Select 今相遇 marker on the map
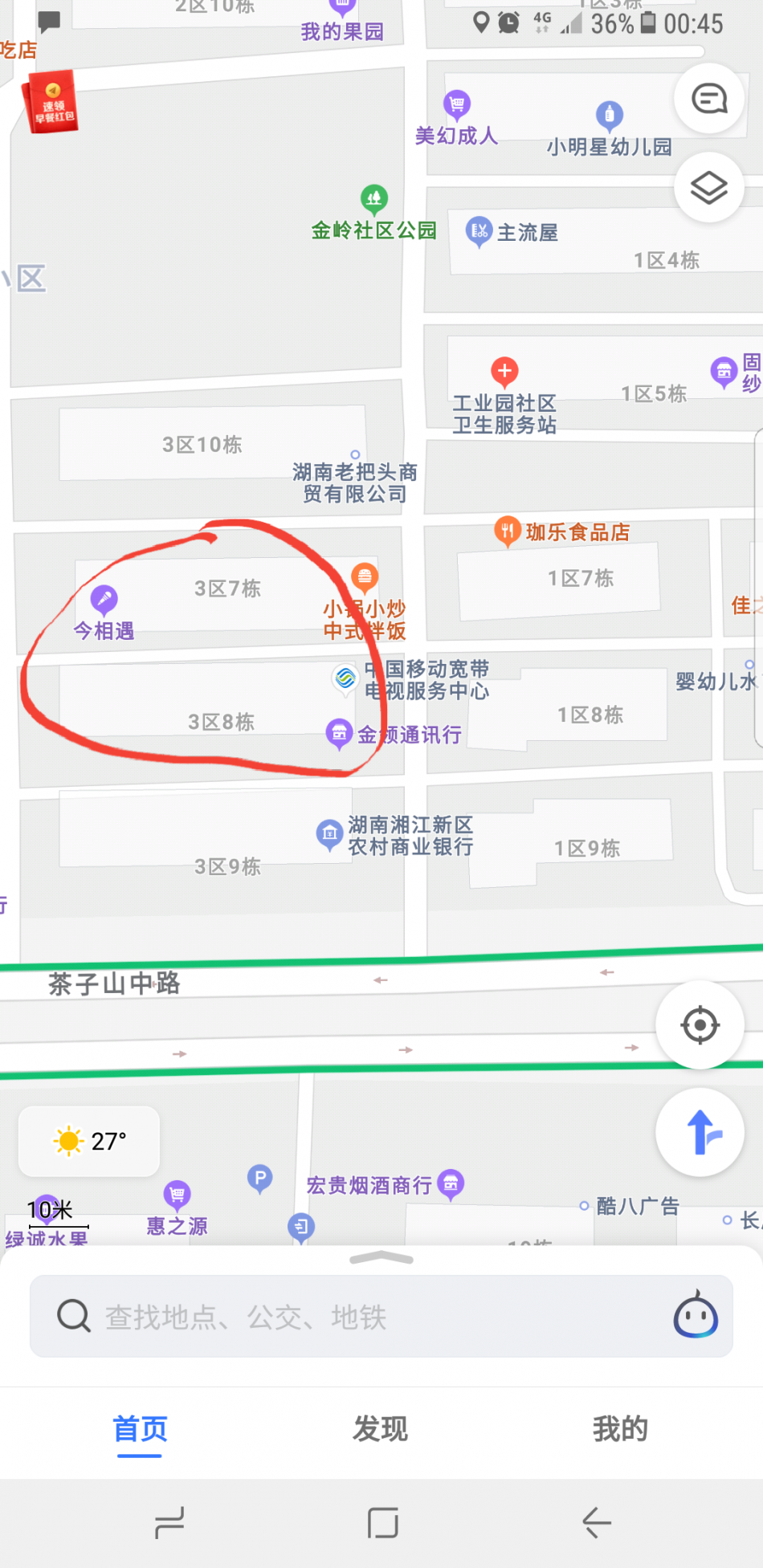This screenshot has height=1568, width=763. (x=104, y=614)
